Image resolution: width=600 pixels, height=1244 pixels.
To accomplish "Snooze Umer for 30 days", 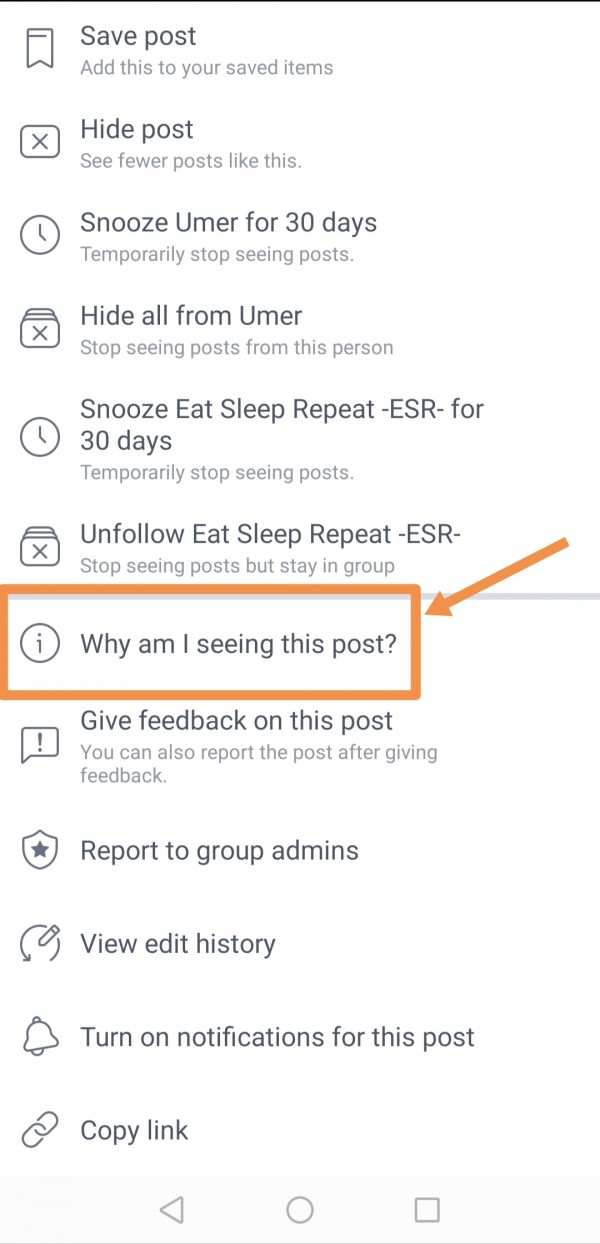I will [228, 236].
